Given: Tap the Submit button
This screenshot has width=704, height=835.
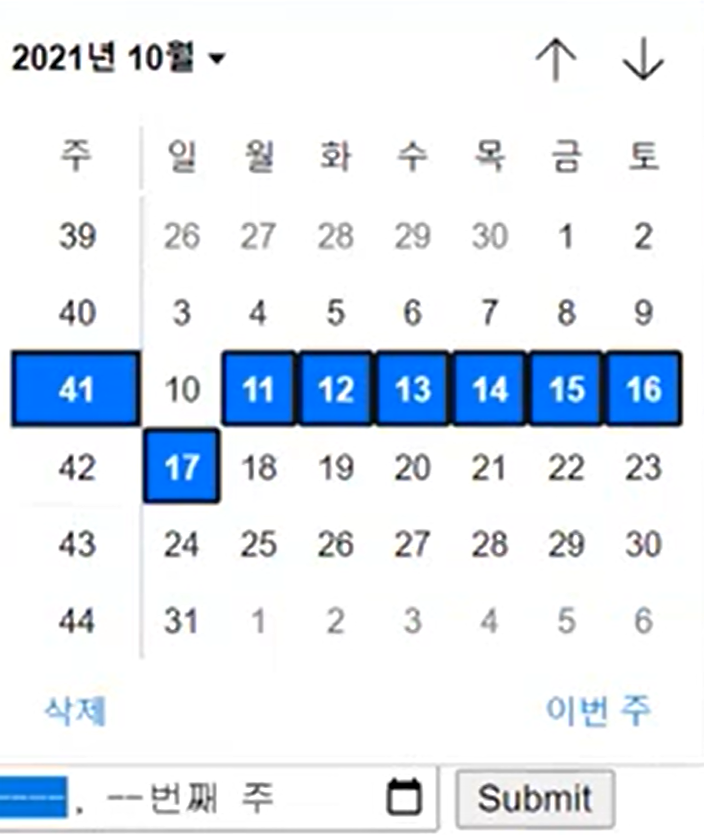Looking at the screenshot, I should click(x=534, y=798).
